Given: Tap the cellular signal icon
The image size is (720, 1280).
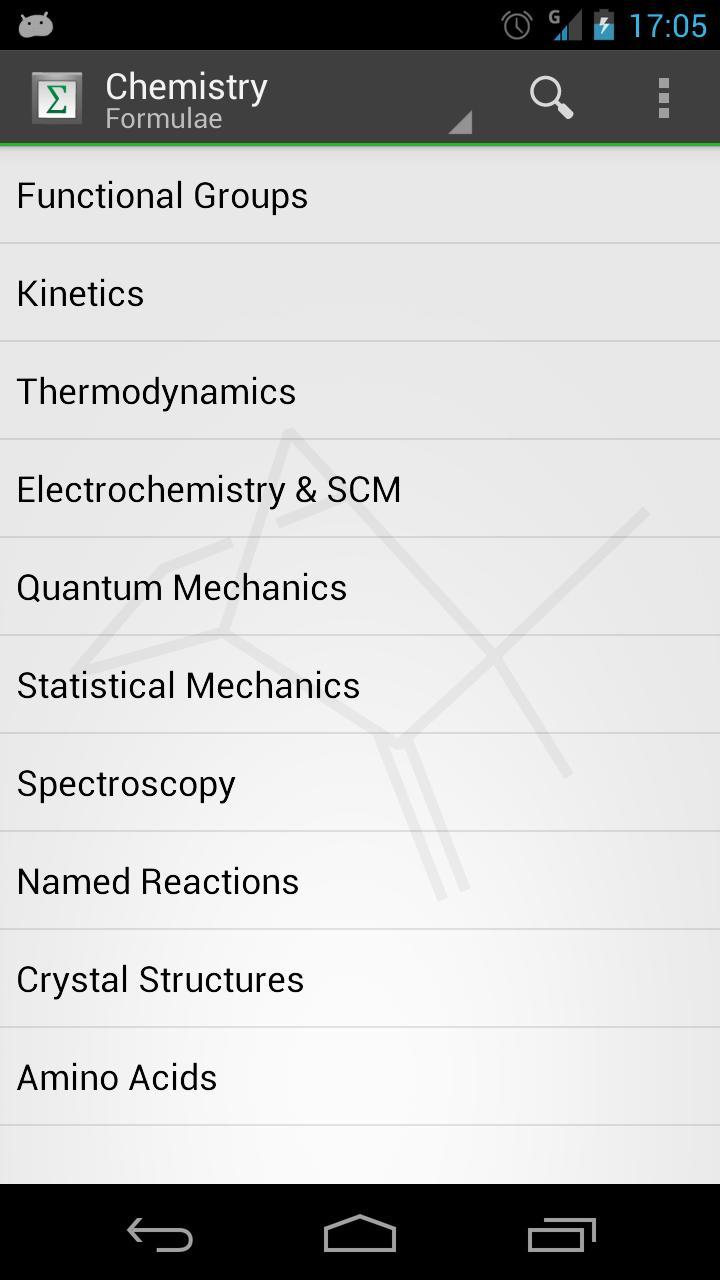Looking at the screenshot, I should point(565,23).
